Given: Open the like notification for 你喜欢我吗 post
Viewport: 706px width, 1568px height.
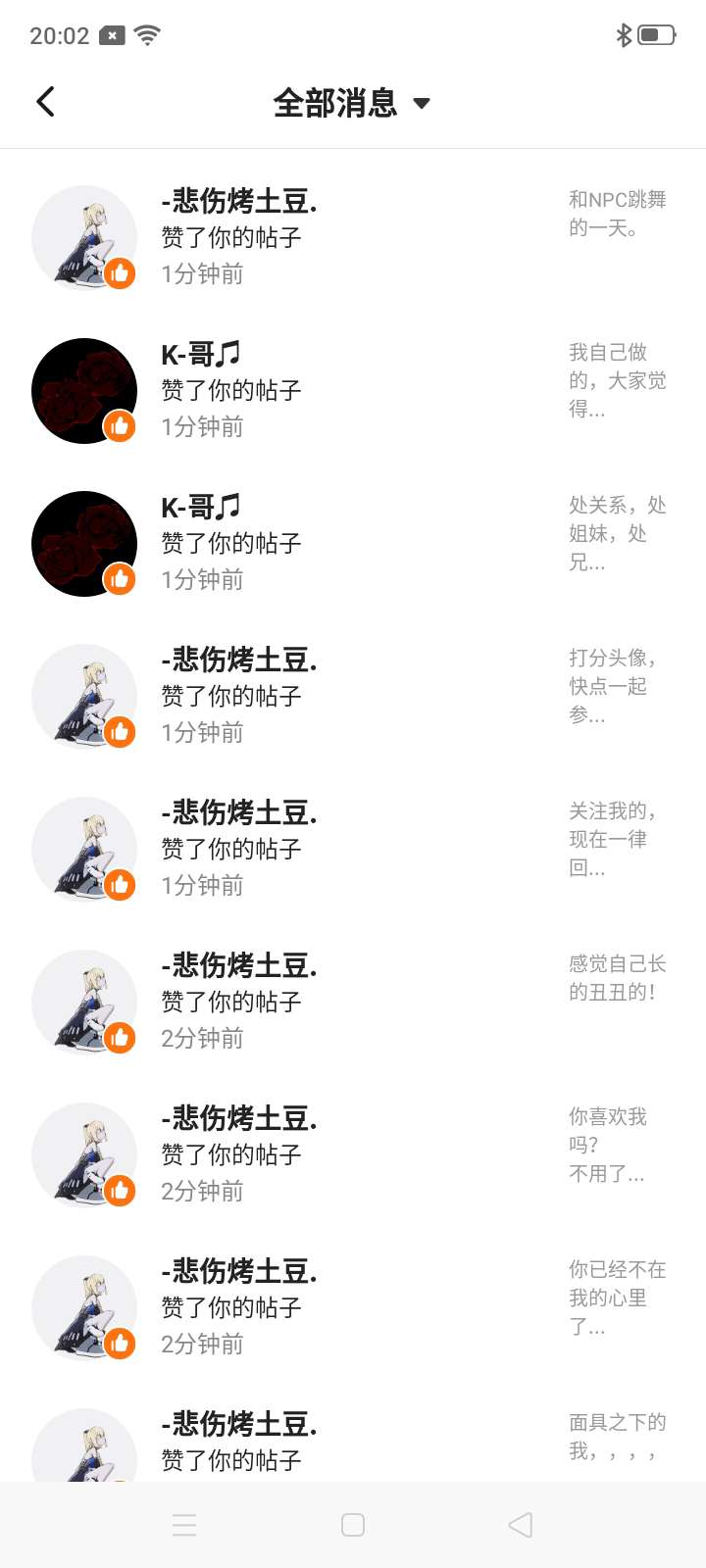Looking at the screenshot, I should pyautogui.click(x=353, y=1154).
